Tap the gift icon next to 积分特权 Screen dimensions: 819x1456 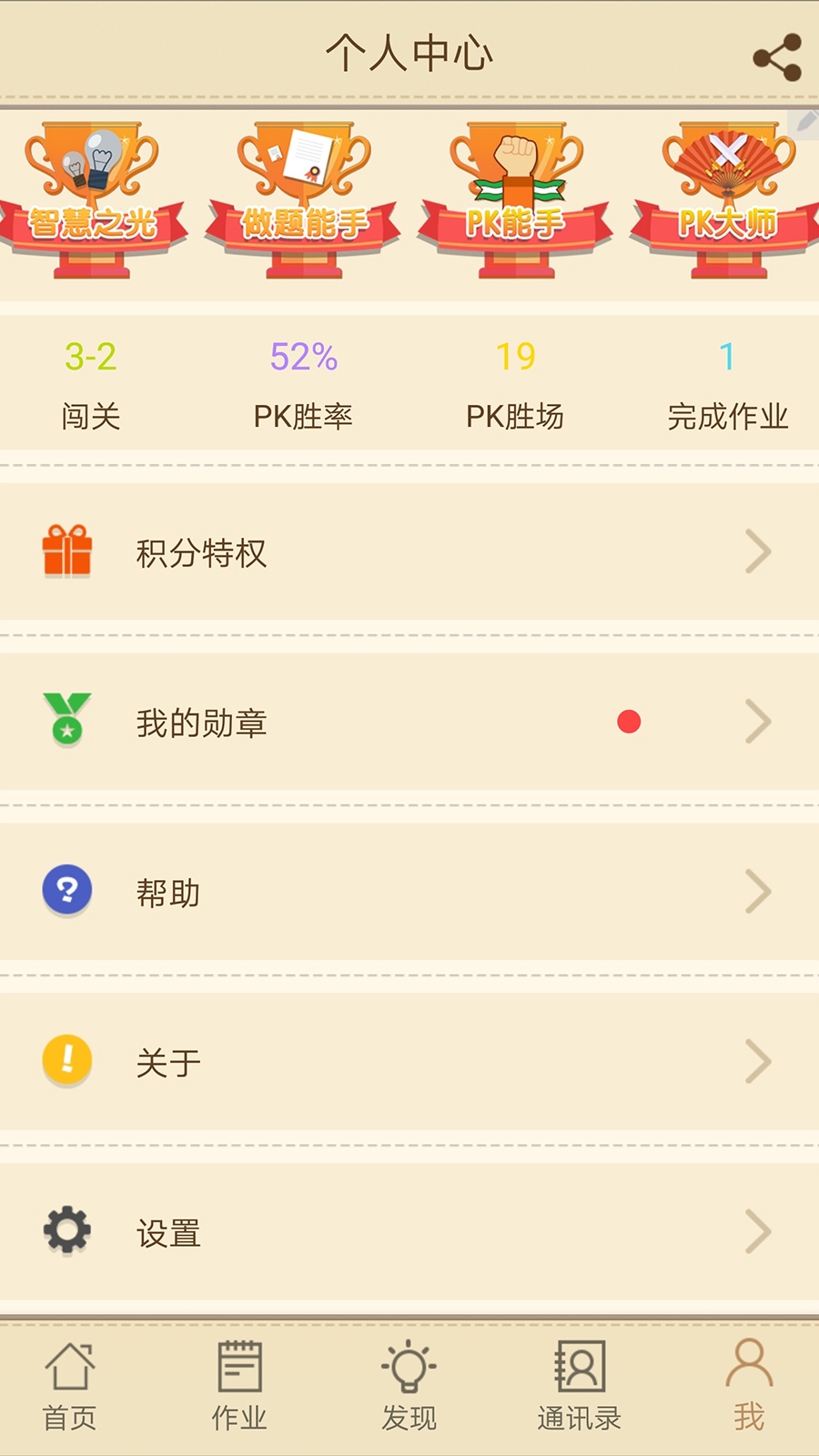[x=66, y=551]
